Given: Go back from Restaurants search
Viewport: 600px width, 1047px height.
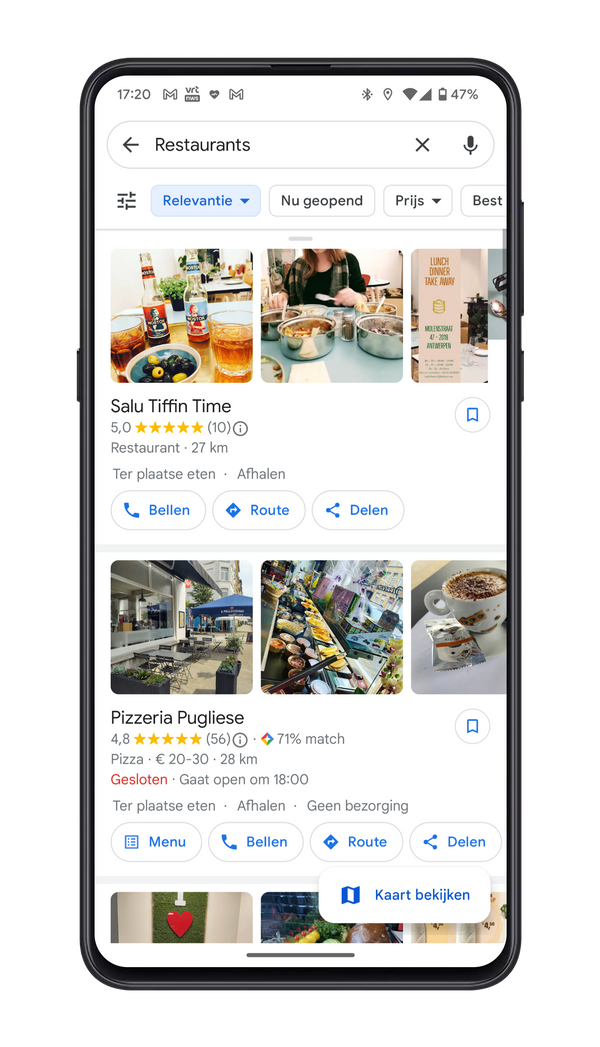Looking at the screenshot, I should (131, 145).
